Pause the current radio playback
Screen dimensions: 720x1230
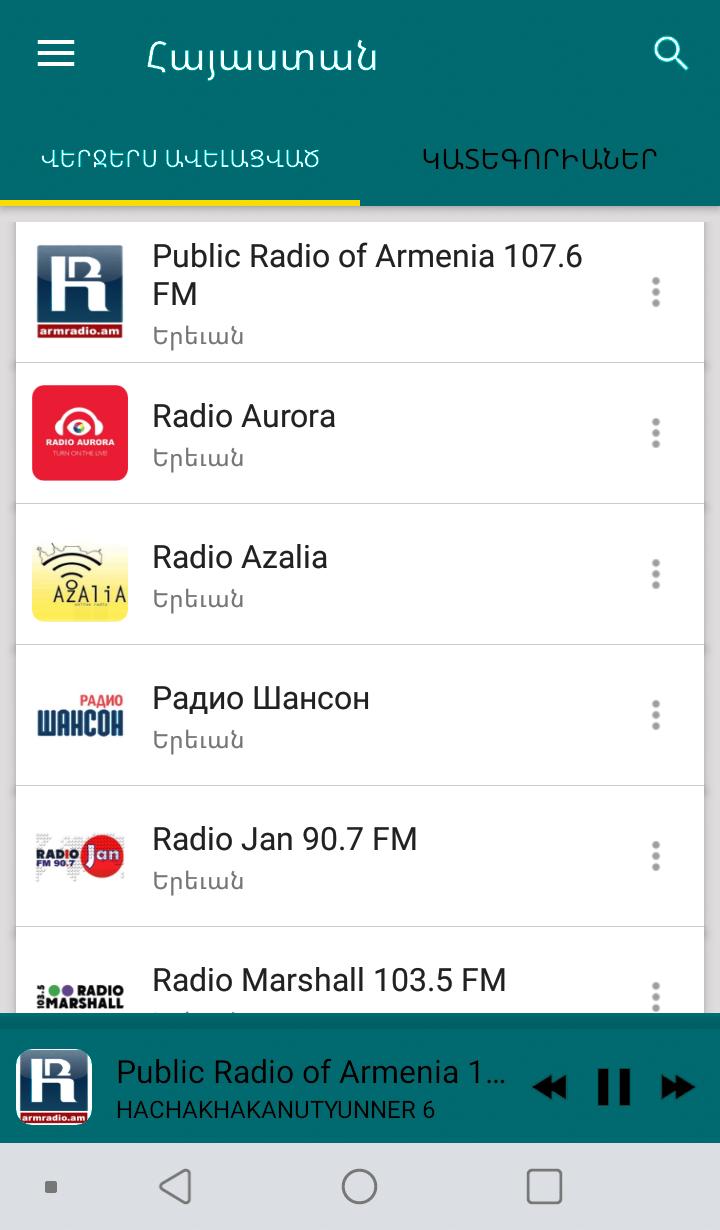614,1086
